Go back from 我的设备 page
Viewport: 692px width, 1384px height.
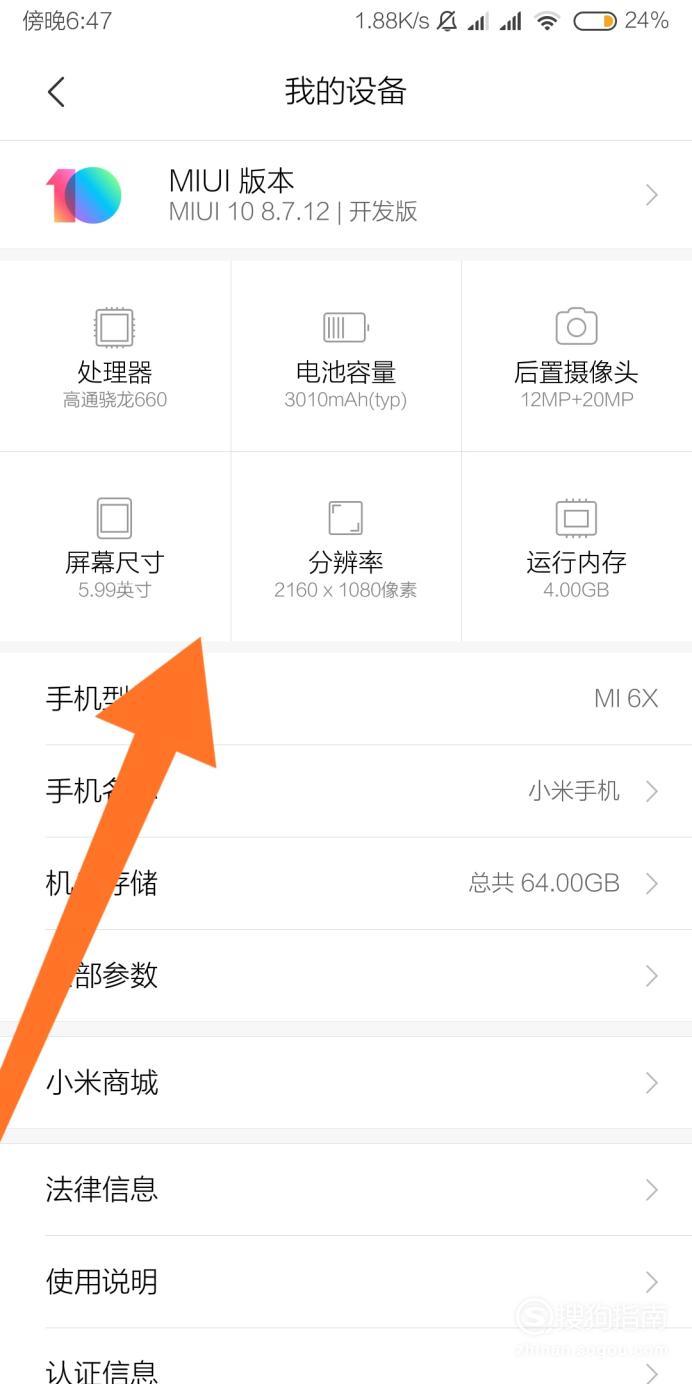[x=56, y=92]
